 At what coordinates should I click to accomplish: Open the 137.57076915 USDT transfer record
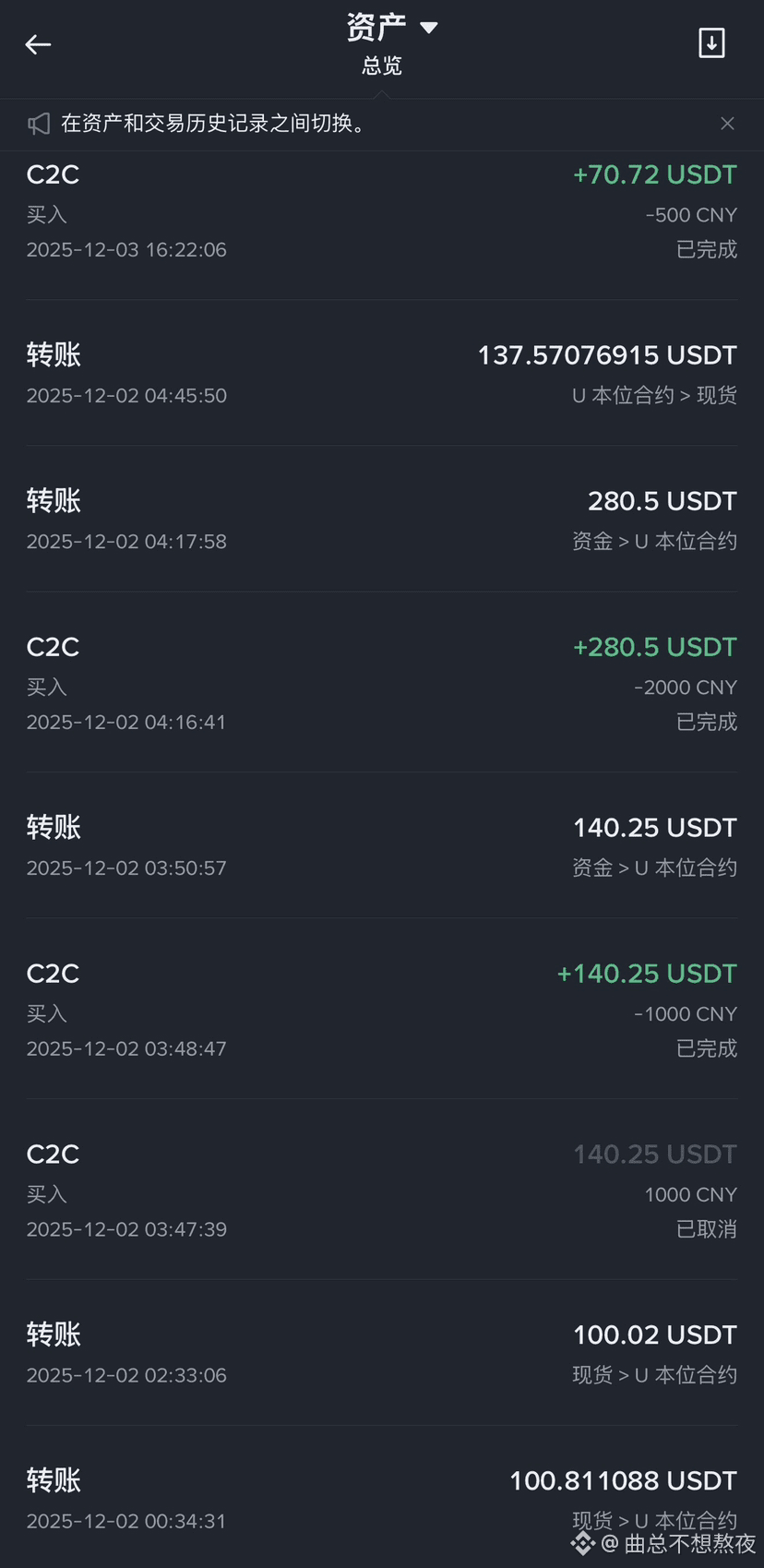[381, 374]
